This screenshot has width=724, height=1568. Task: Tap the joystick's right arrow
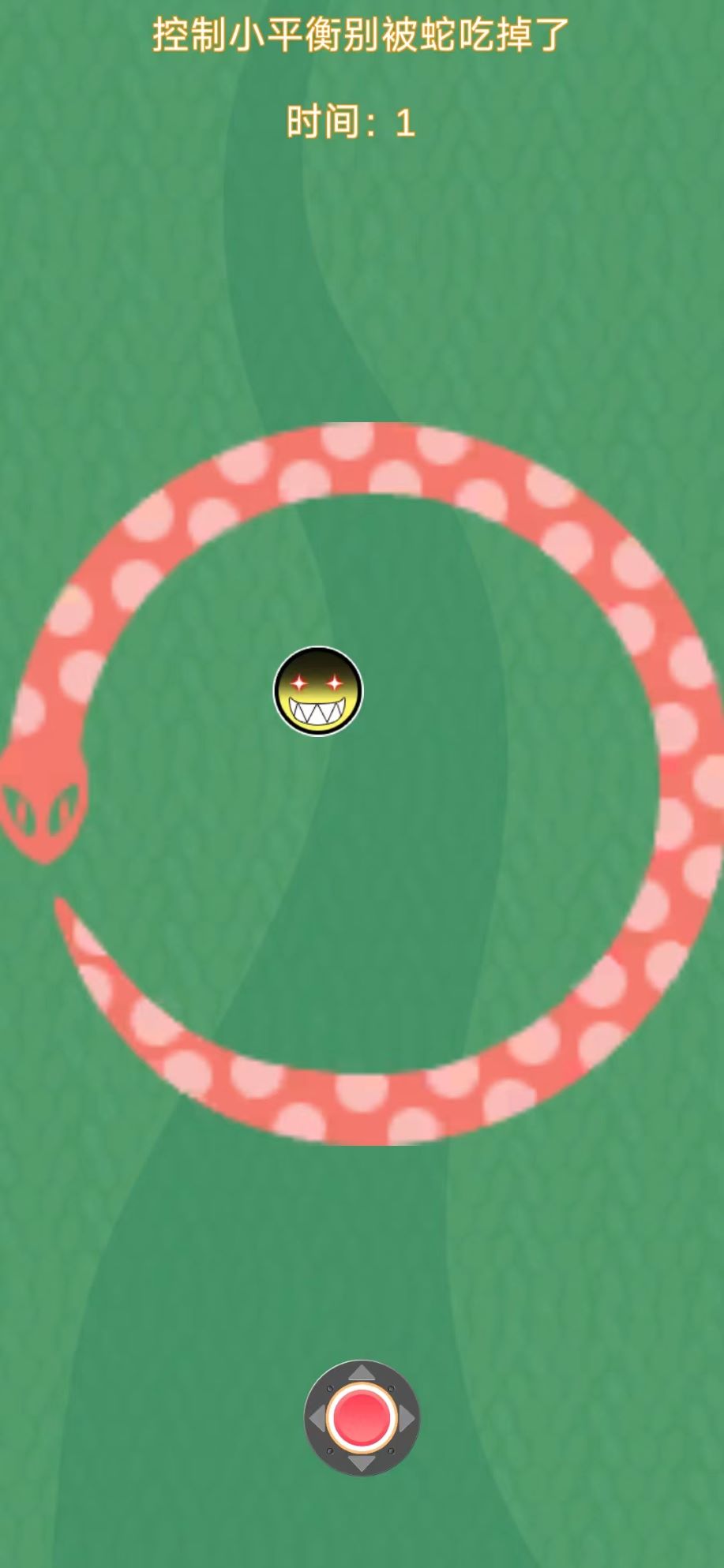pos(407,1419)
